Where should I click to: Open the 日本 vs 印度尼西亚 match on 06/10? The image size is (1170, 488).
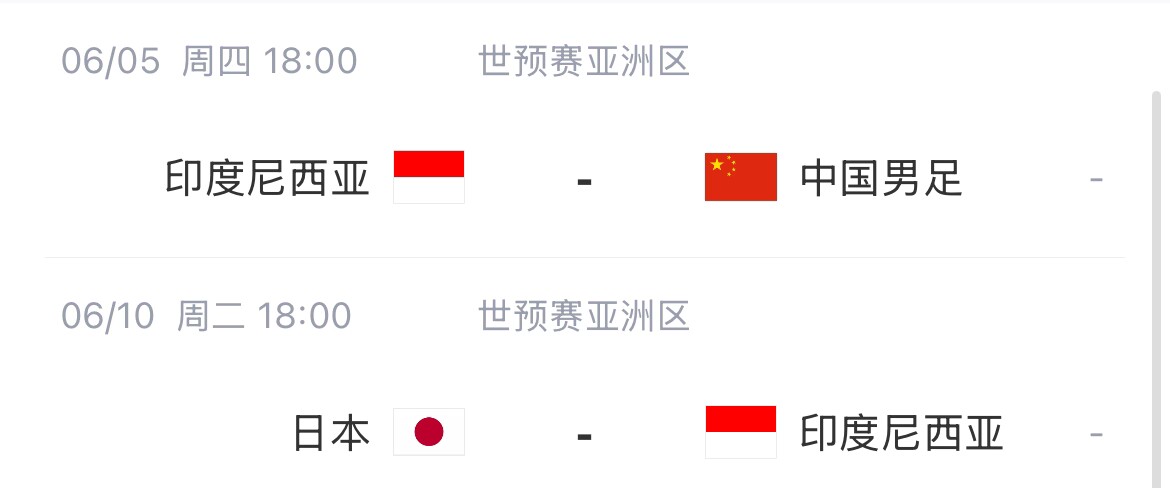[584, 433]
